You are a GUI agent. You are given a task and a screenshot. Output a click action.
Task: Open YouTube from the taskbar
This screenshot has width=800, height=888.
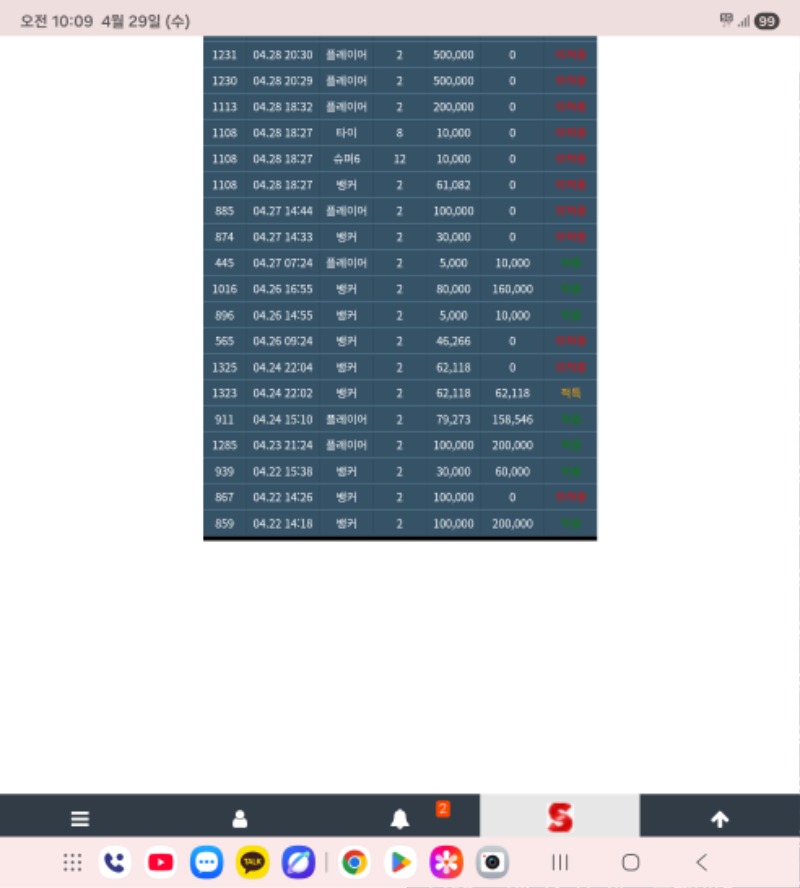coord(161,862)
